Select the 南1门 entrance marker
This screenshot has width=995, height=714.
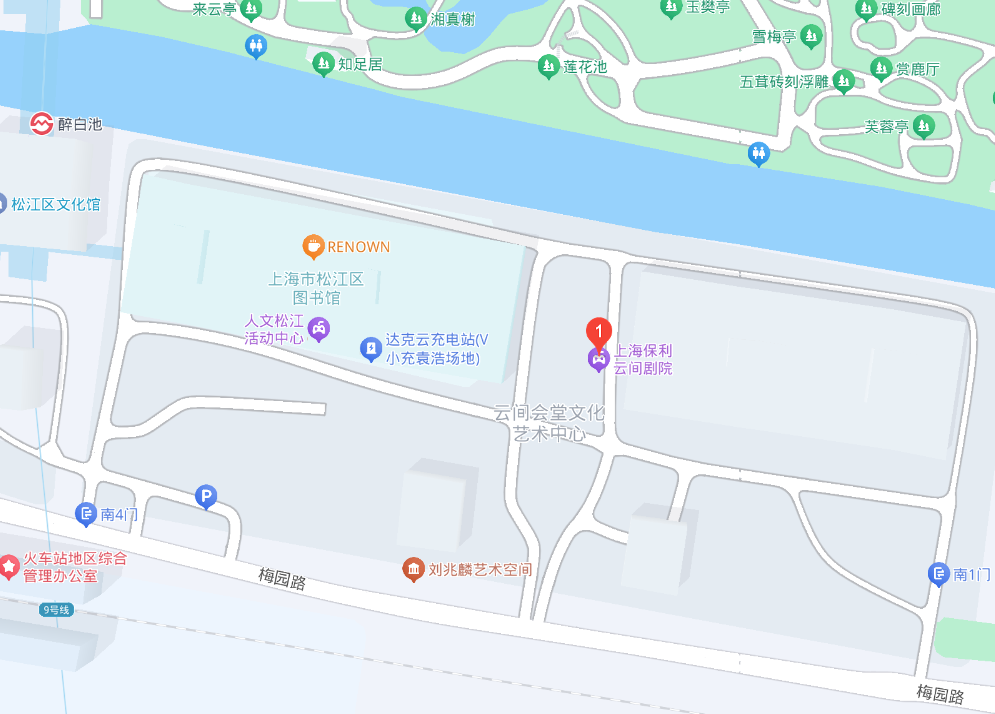tap(938, 573)
